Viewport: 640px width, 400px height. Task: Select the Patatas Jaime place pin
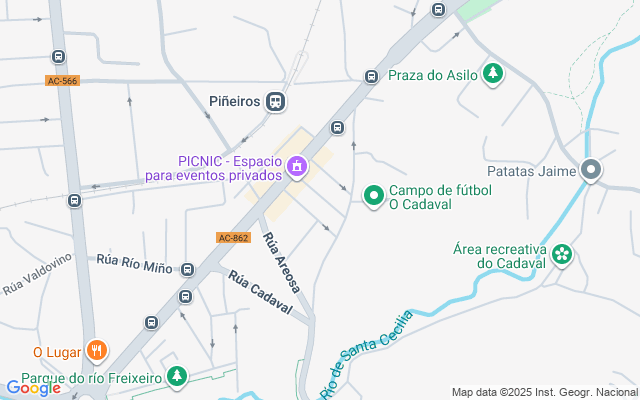point(591,170)
